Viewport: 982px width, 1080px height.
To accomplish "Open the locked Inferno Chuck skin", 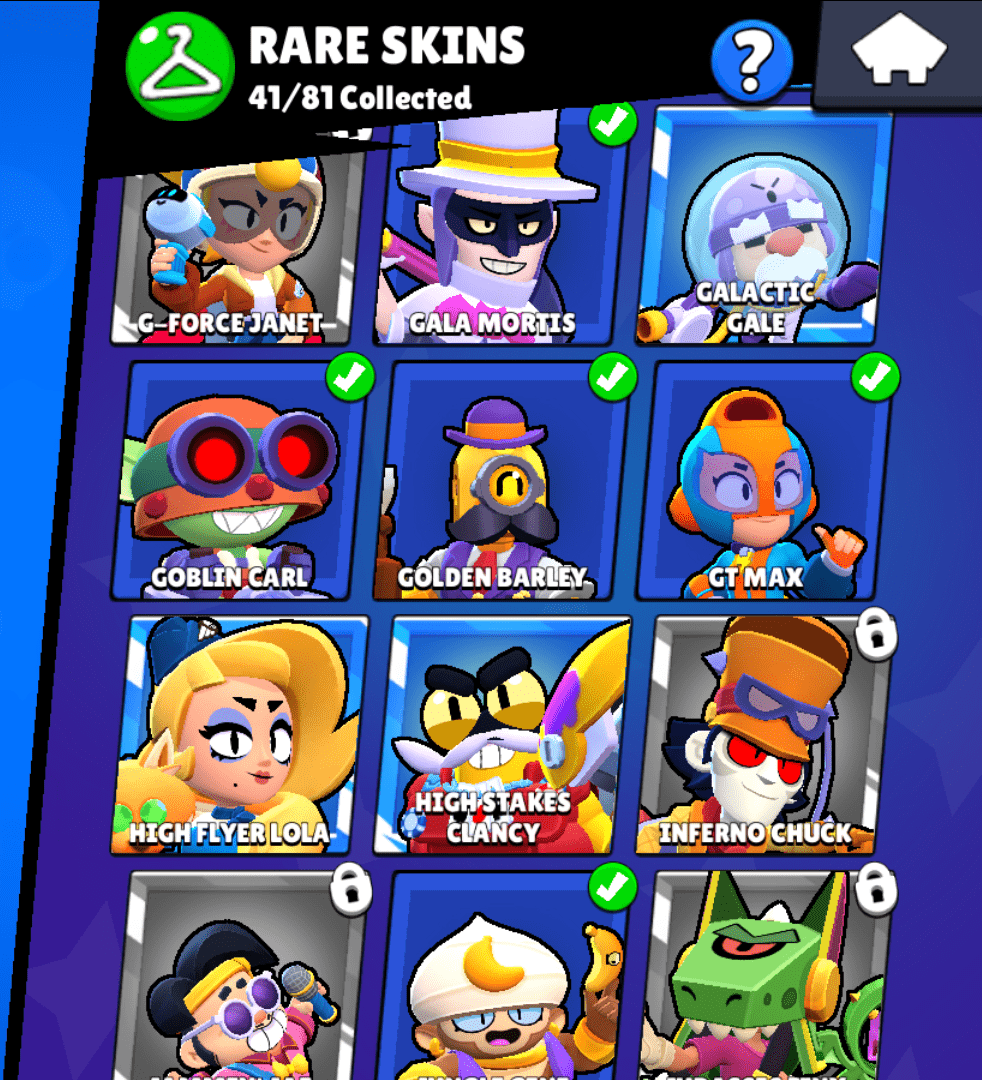I will coord(762,736).
